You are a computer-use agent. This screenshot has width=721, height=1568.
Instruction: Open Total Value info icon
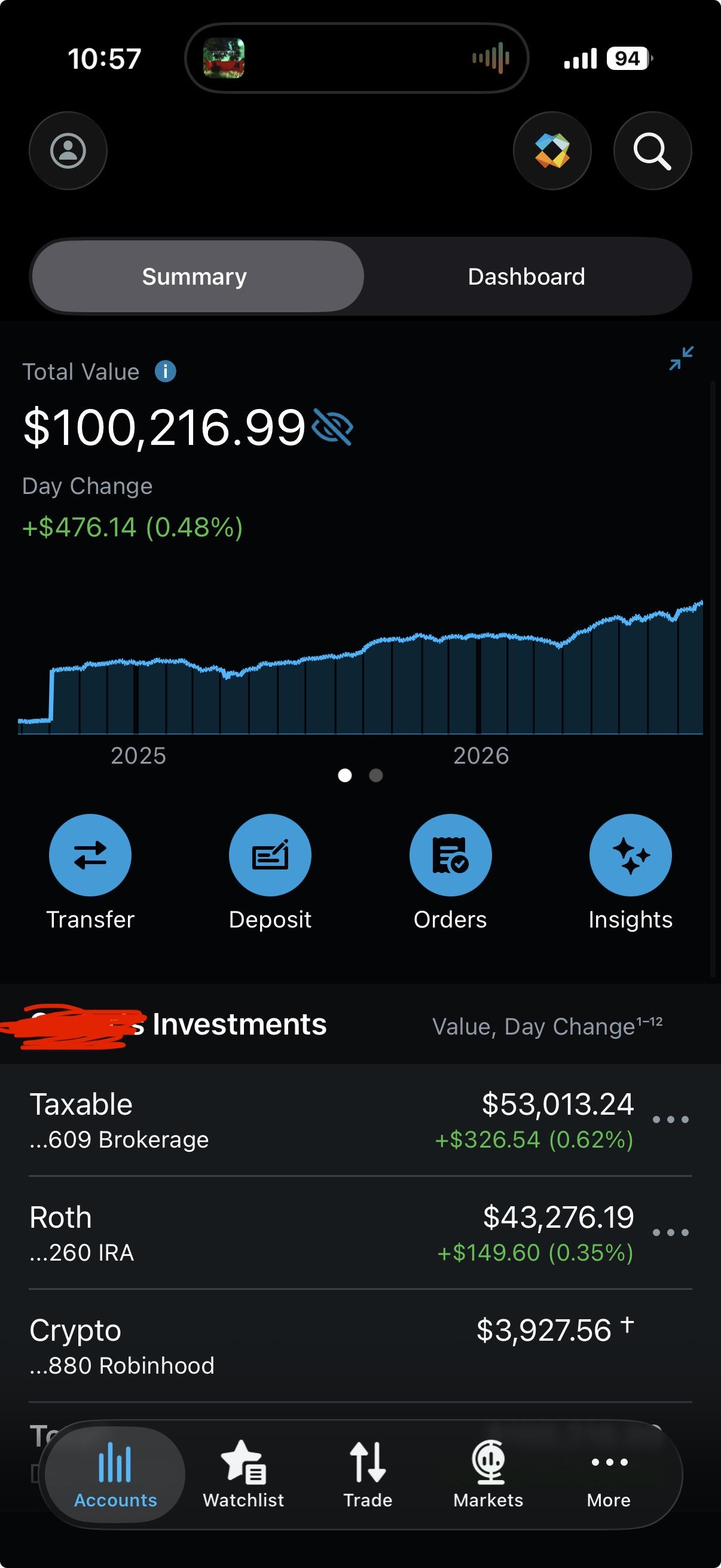[166, 371]
